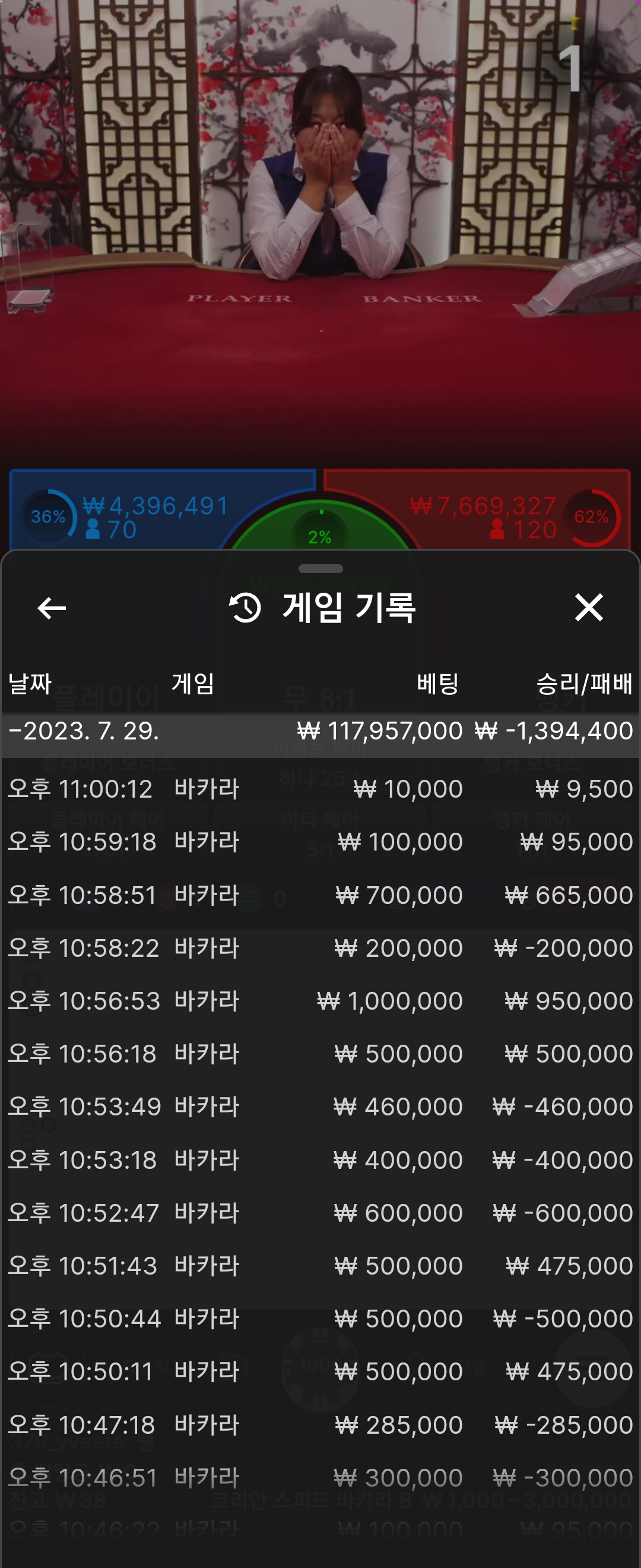Open the 오후 11:00:12 바카라 record
This screenshot has height=1568, width=641.
[320, 789]
